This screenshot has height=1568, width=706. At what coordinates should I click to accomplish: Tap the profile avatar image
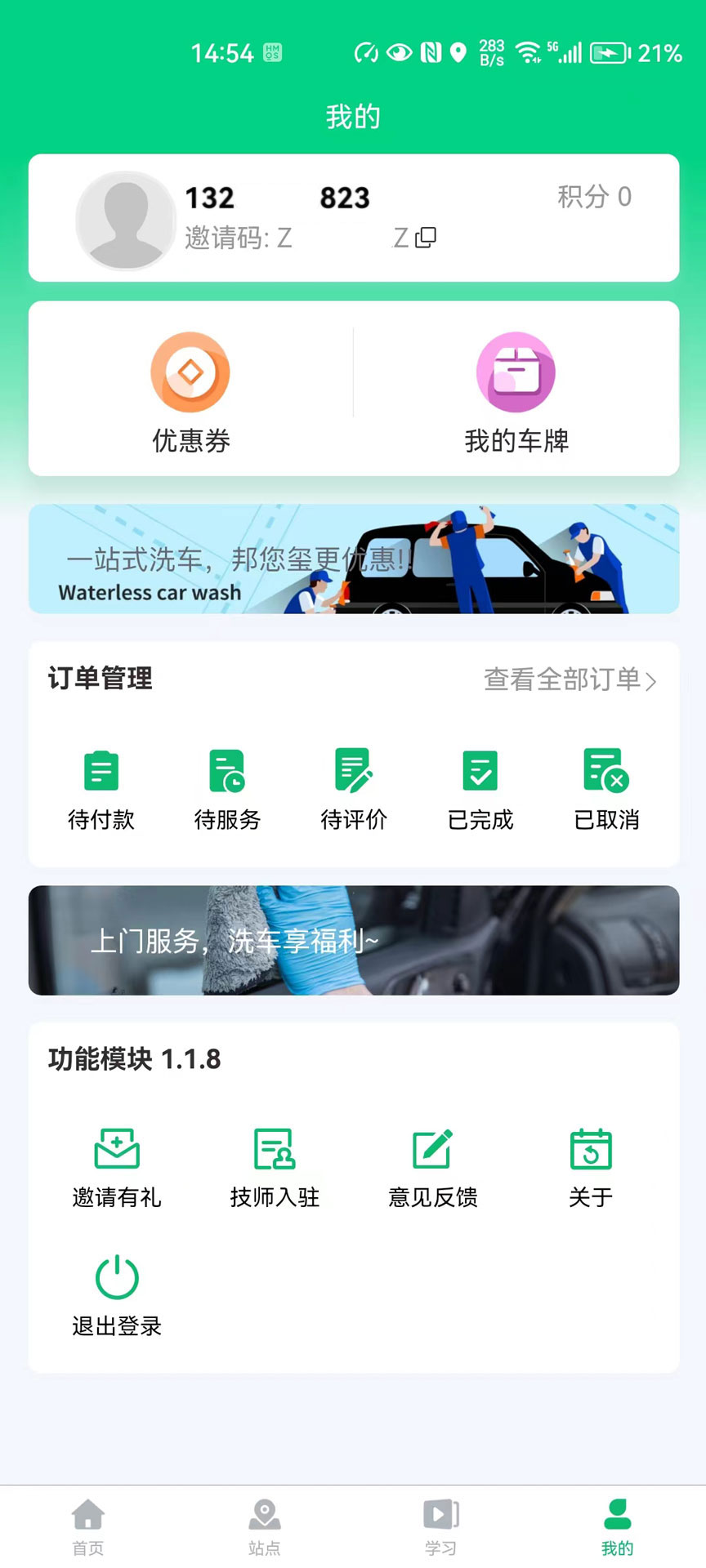125,219
